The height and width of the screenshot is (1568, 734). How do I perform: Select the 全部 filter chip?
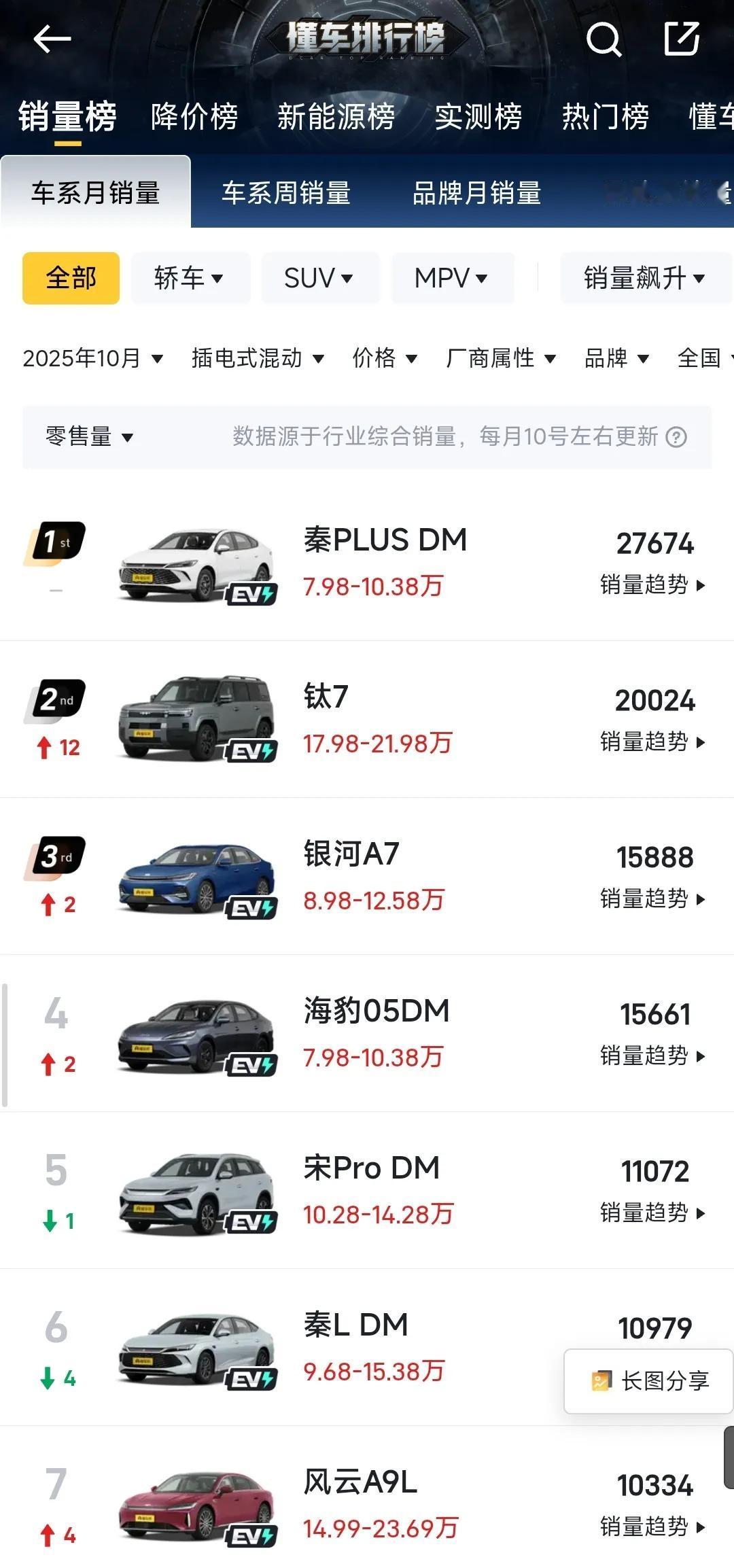pos(70,277)
